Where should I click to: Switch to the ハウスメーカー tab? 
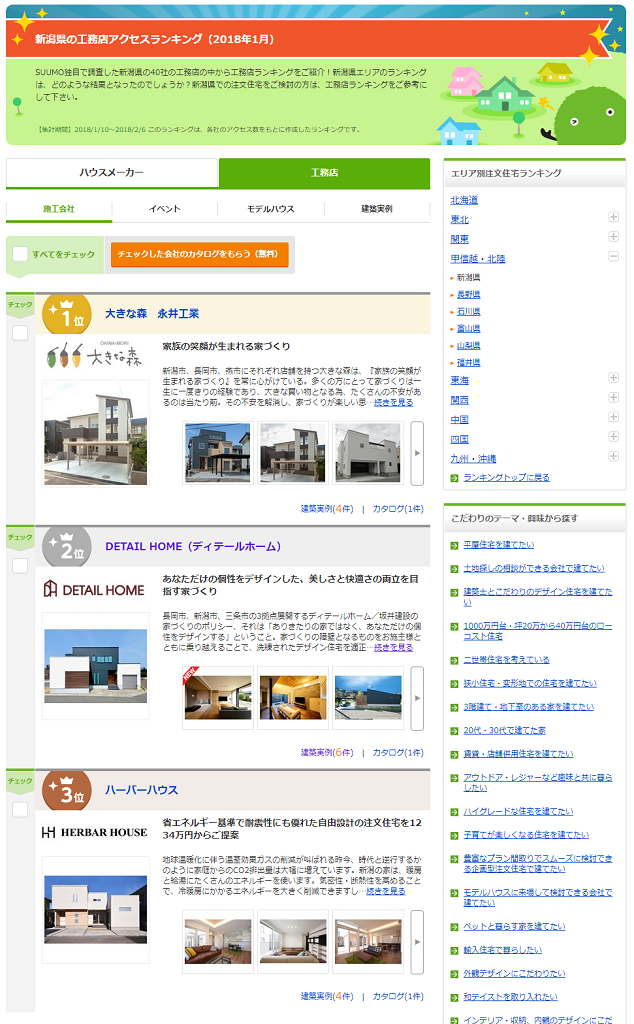tap(112, 173)
